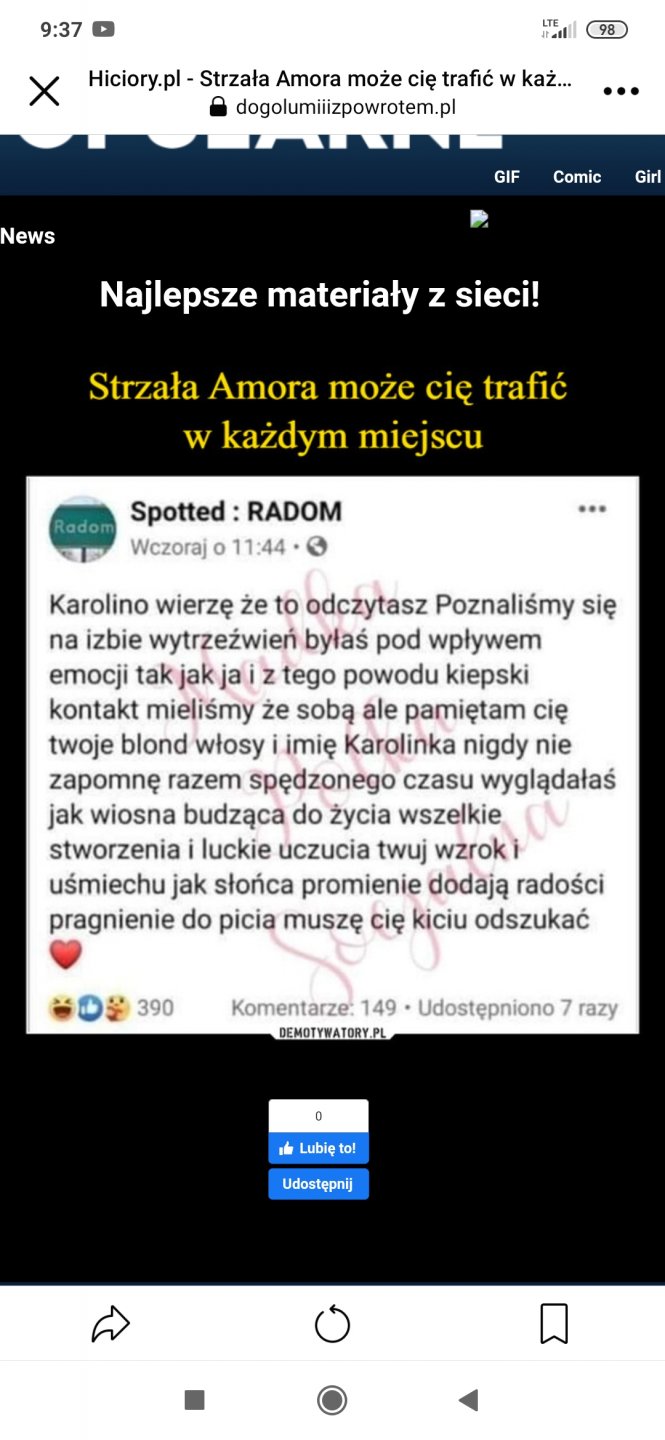This screenshot has width=665, height=1440.
Task: Bookmark this page
Action: coord(553,1324)
